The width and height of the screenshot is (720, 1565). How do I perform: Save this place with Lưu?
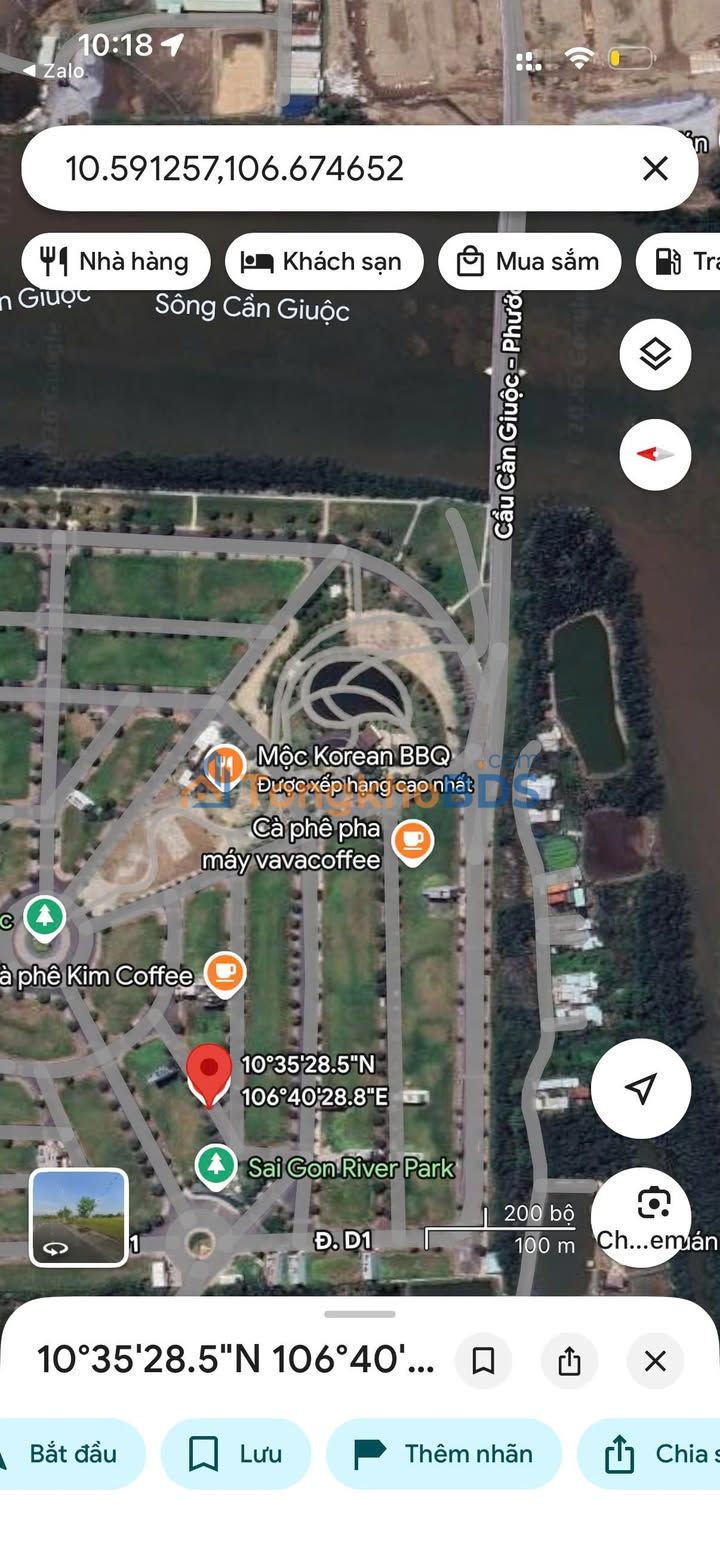coord(236,1453)
